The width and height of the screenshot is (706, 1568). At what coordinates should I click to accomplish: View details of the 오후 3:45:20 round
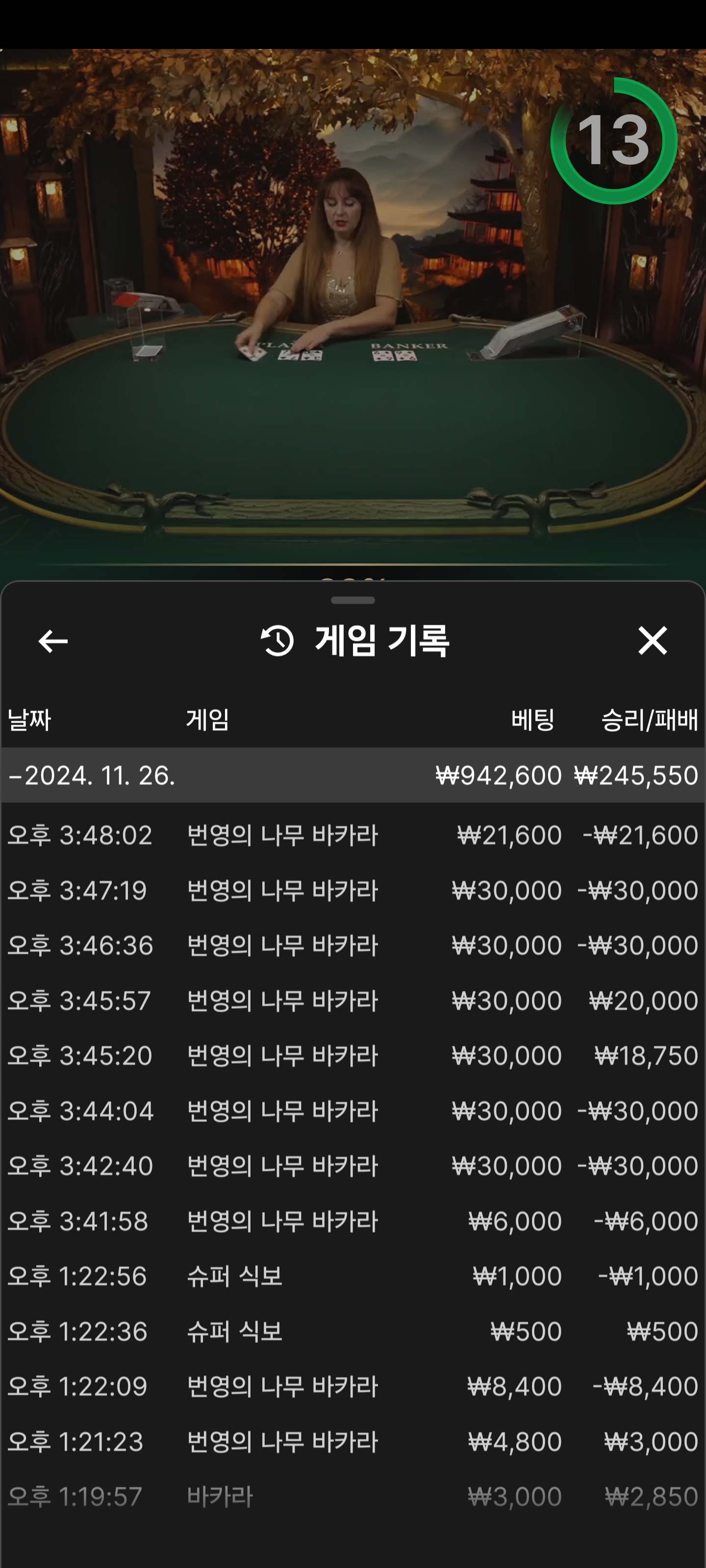(353, 1055)
